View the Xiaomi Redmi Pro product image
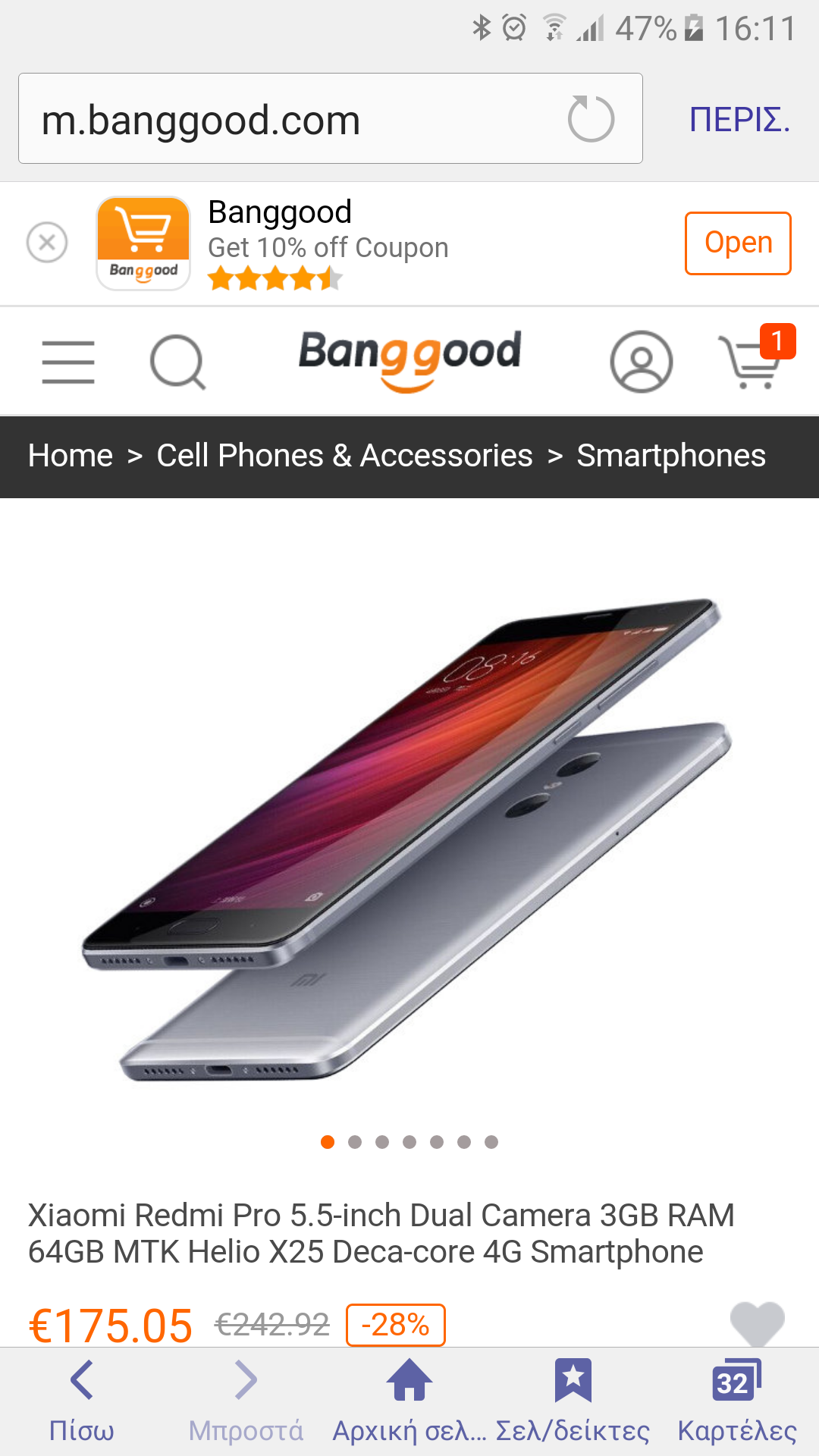Screen dimensions: 819x1456 (409, 834)
